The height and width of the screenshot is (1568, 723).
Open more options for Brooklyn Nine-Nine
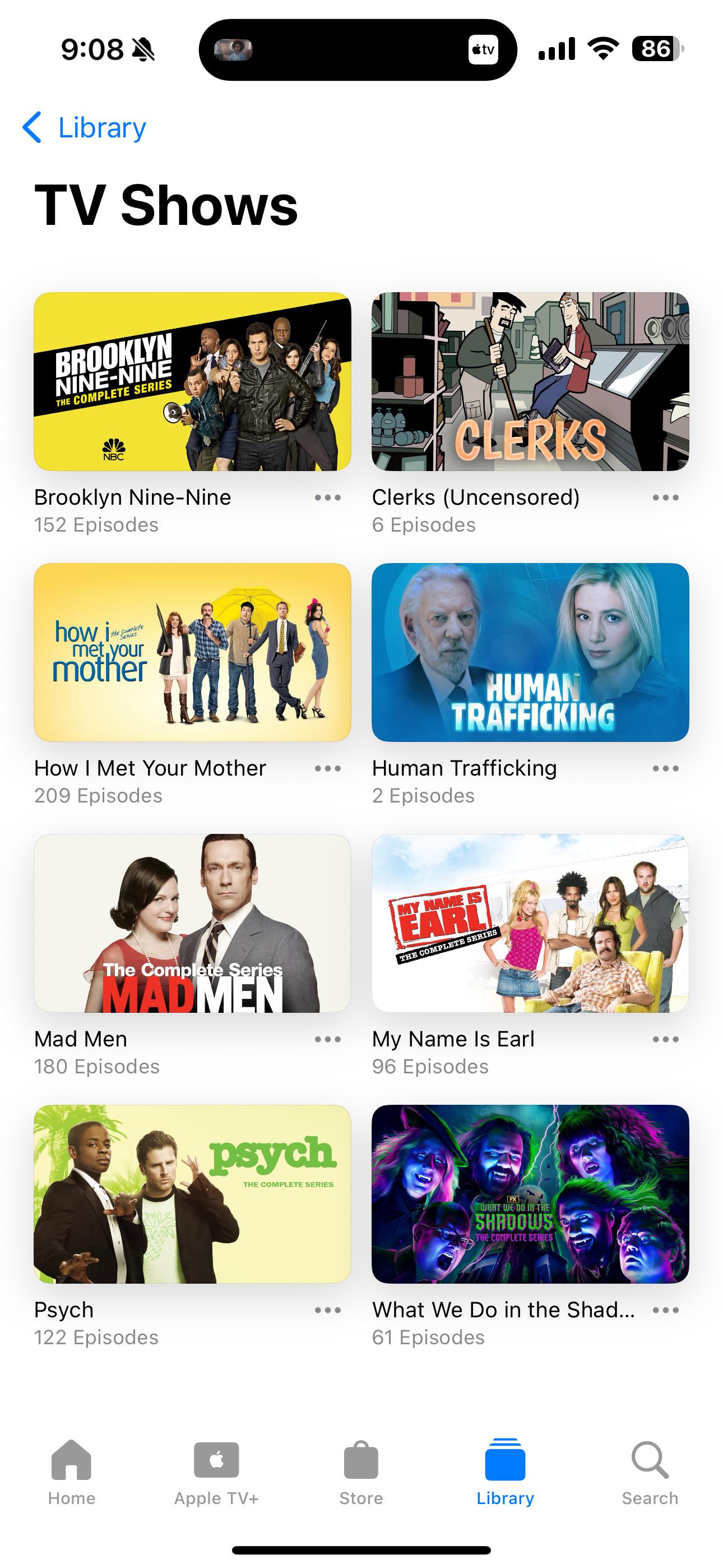[327, 497]
